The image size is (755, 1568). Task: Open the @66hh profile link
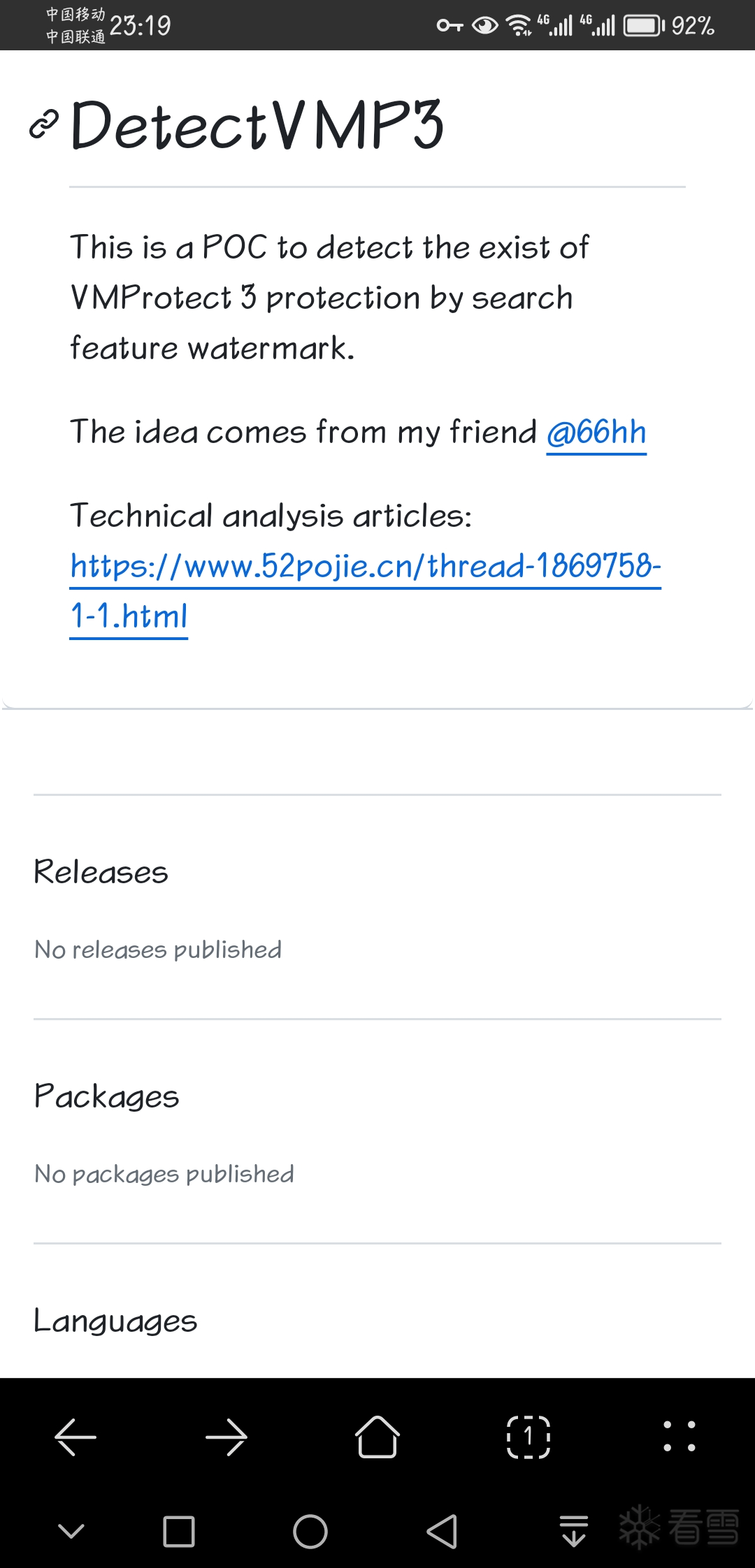click(x=596, y=433)
